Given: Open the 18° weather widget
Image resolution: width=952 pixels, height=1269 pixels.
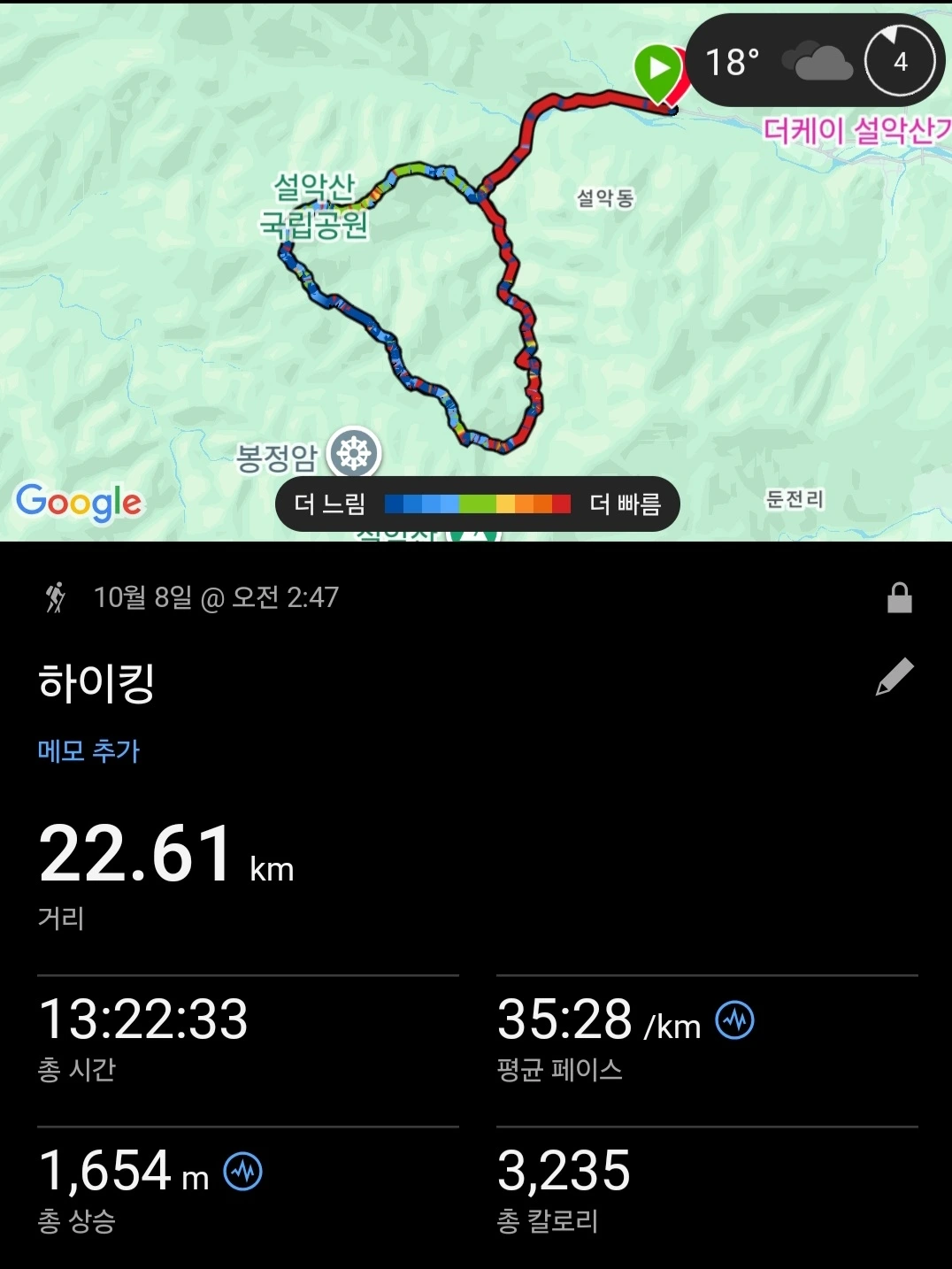Looking at the screenshot, I should [815, 61].
